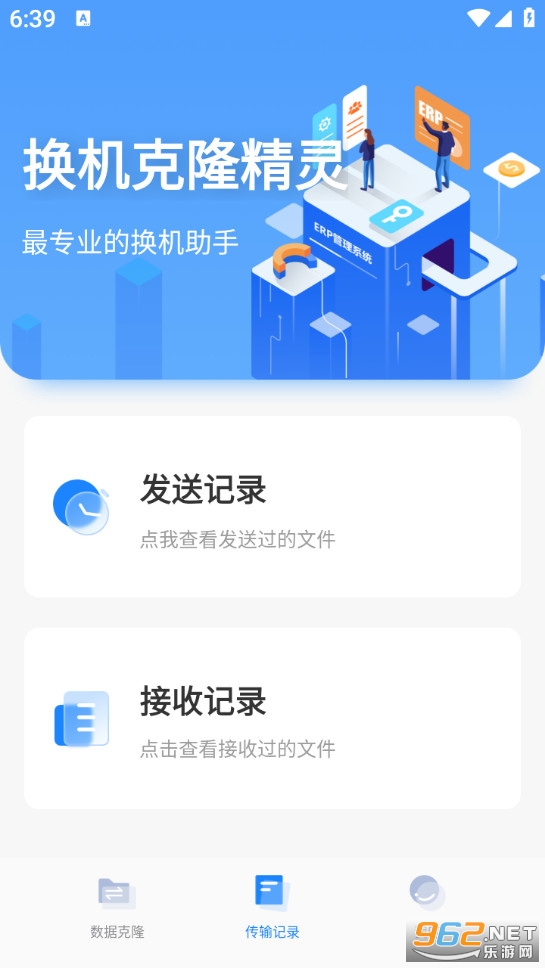Viewport: 545px width, 968px height.
Task: Open the third bottom tab with bubble icon
Action: (x=426, y=893)
